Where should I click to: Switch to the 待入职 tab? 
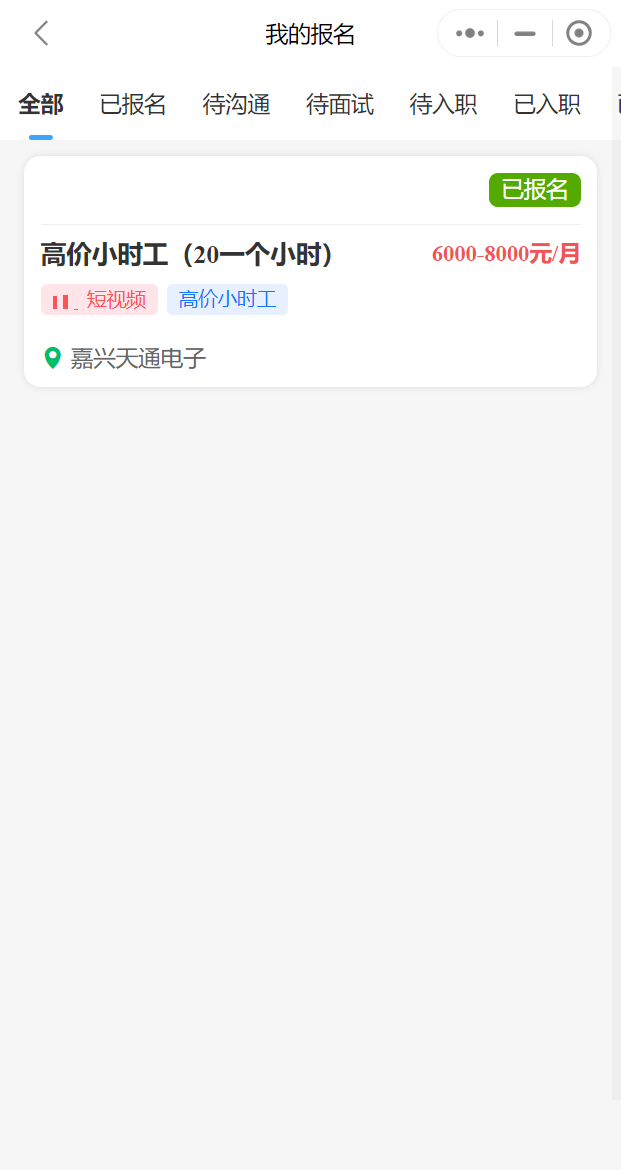click(443, 104)
